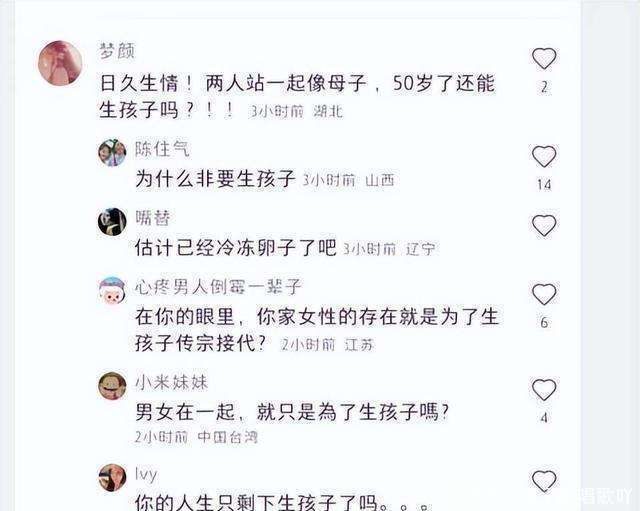Open Ivy's profile avatar
640x511 pixels.
coord(112,477)
